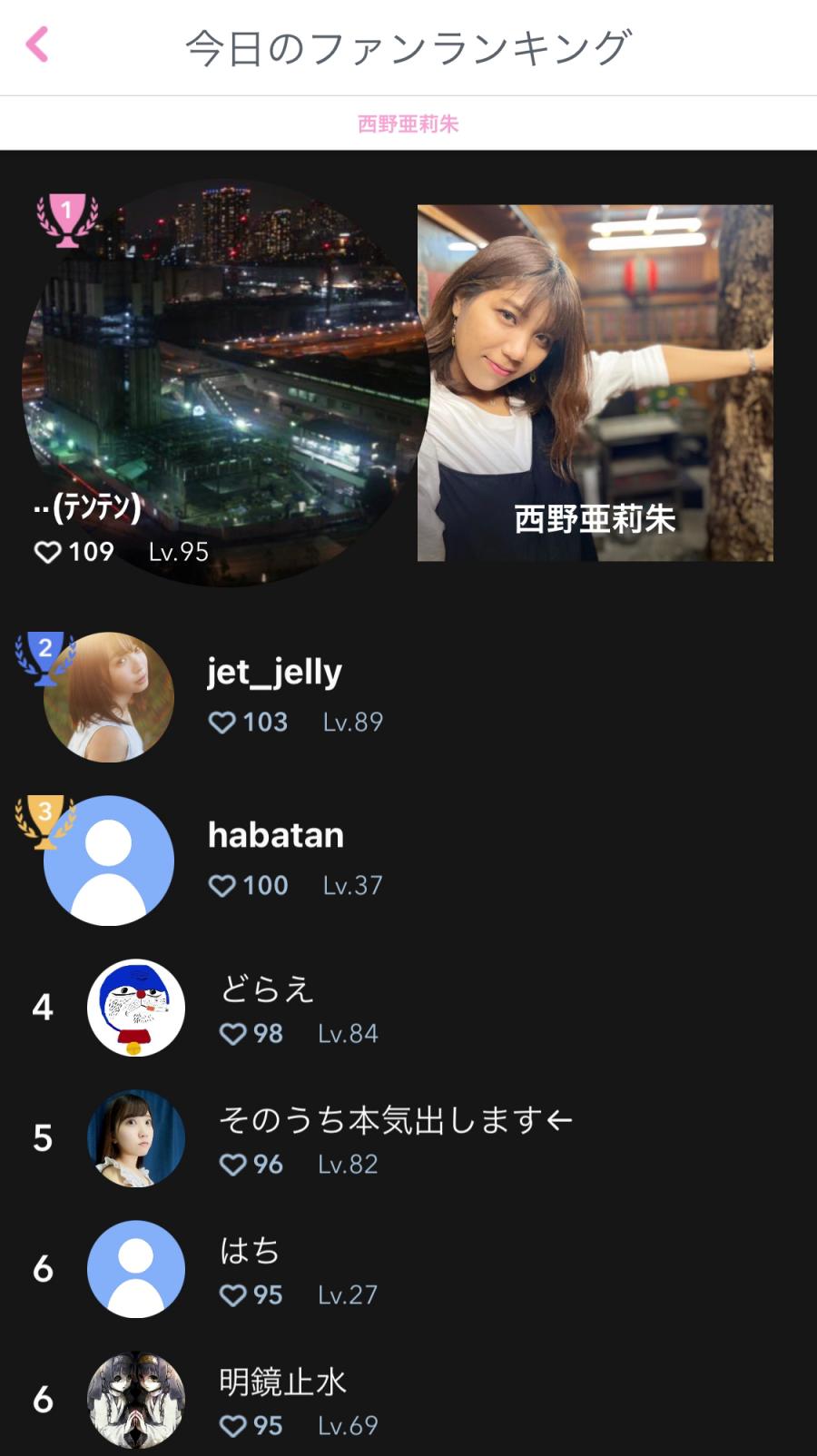View 西野亜莉朱 photo card

point(595,383)
